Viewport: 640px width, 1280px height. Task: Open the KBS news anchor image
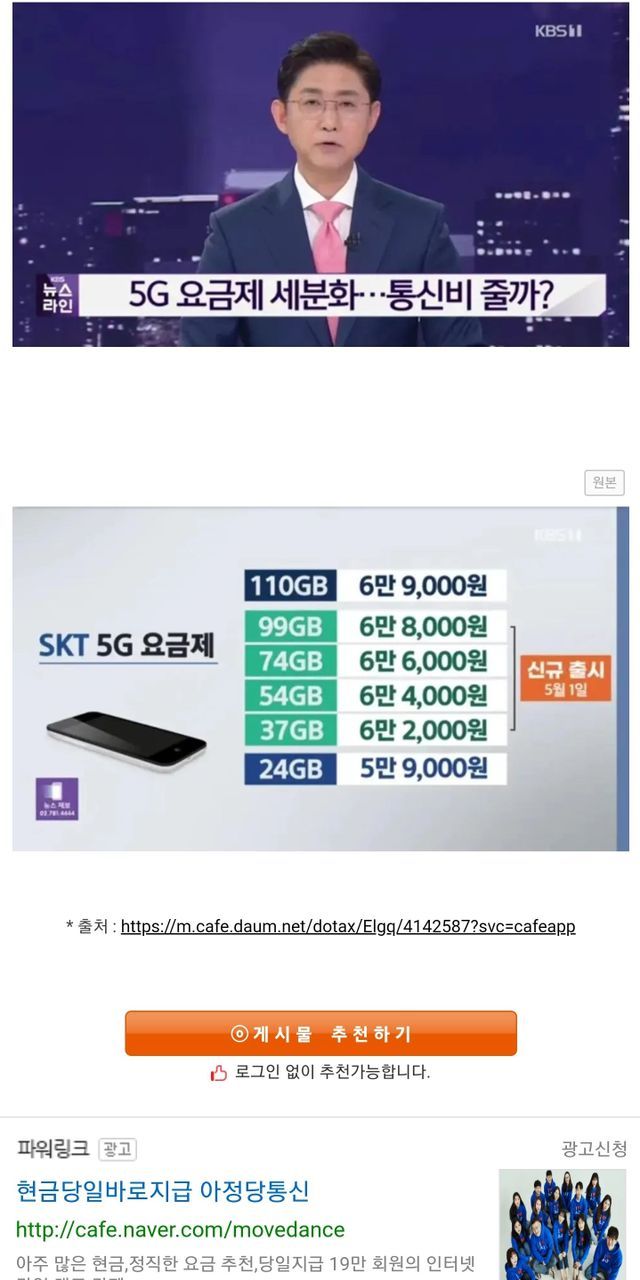pyautogui.click(x=320, y=175)
